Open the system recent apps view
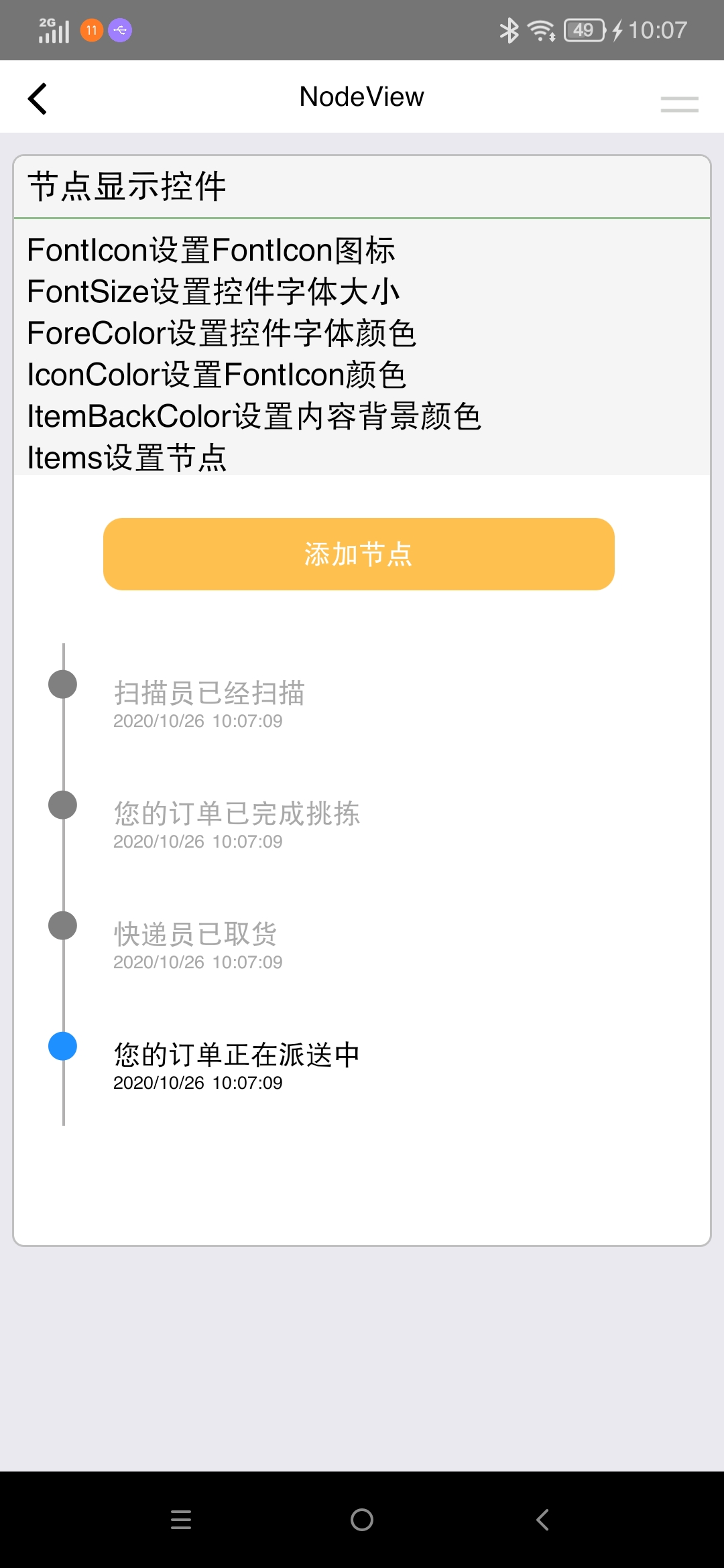This screenshot has height=1568, width=724. click(181, 1520)
